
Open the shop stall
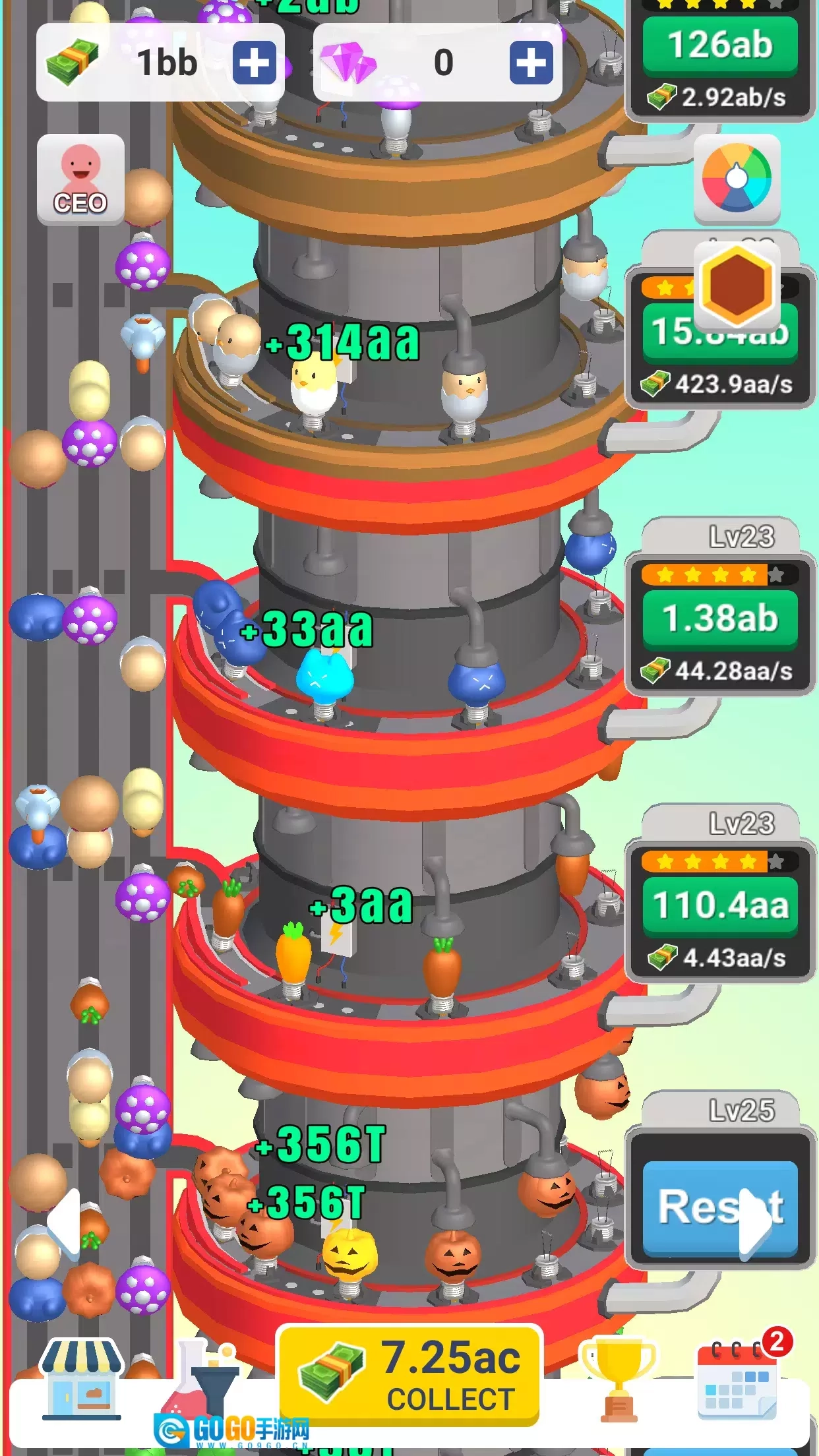pyautogui.click(x=81, y=1380)
